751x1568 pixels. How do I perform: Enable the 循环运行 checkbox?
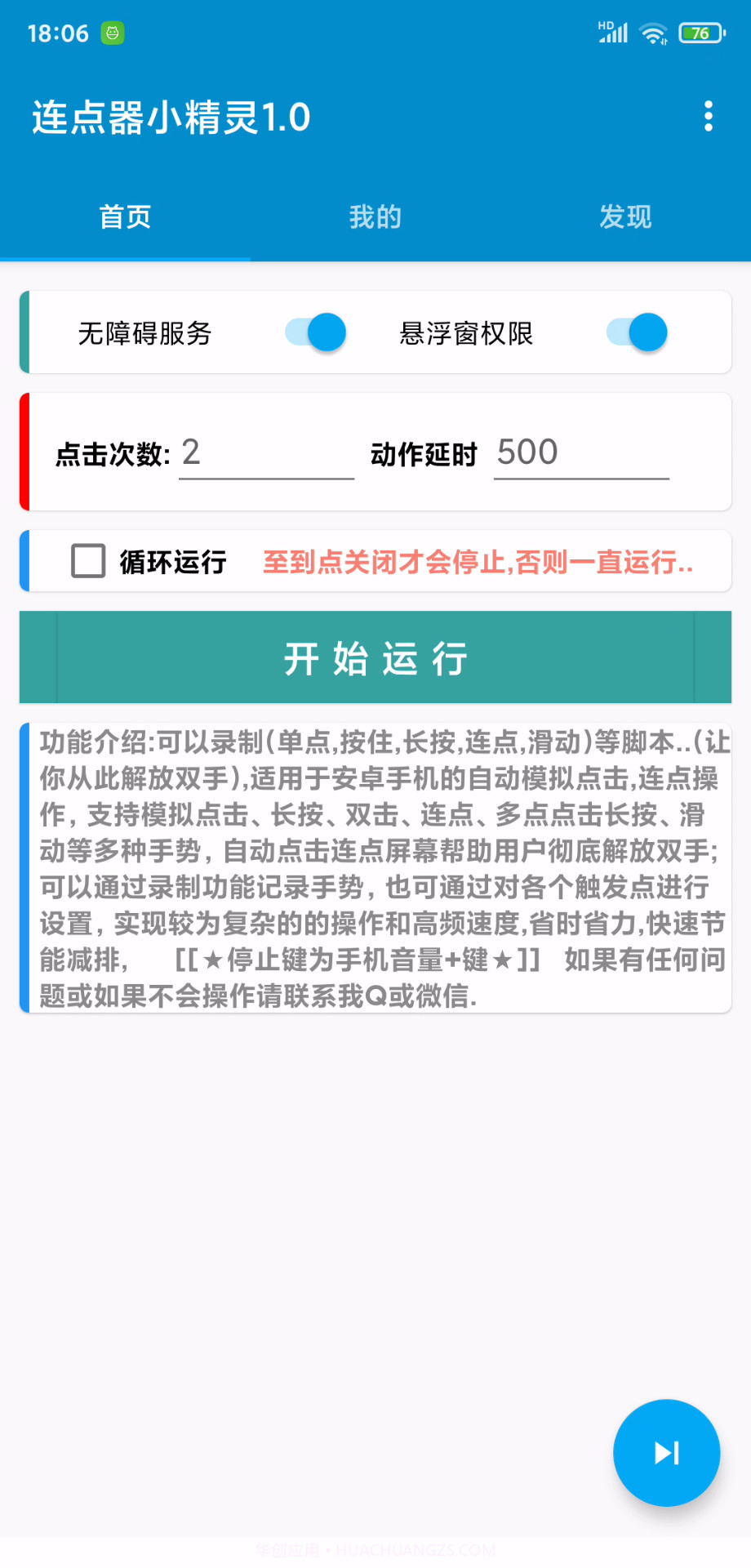[87, 561]
